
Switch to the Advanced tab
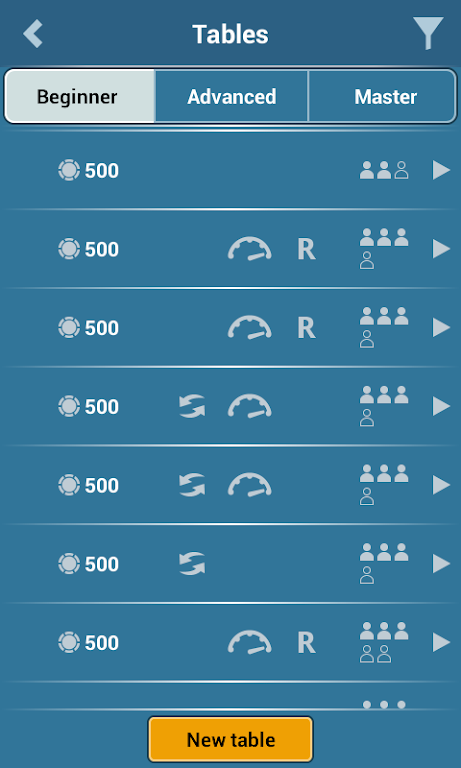coord(231,96)
